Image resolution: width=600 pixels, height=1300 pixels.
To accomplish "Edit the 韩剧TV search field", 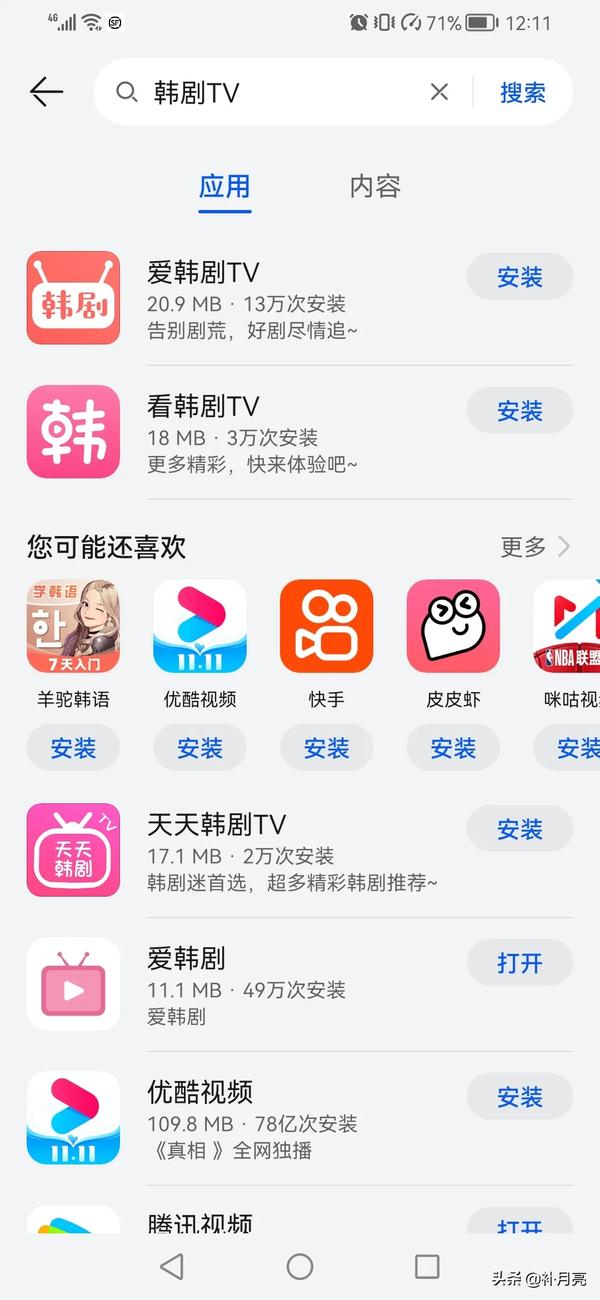I will (280, 92).
